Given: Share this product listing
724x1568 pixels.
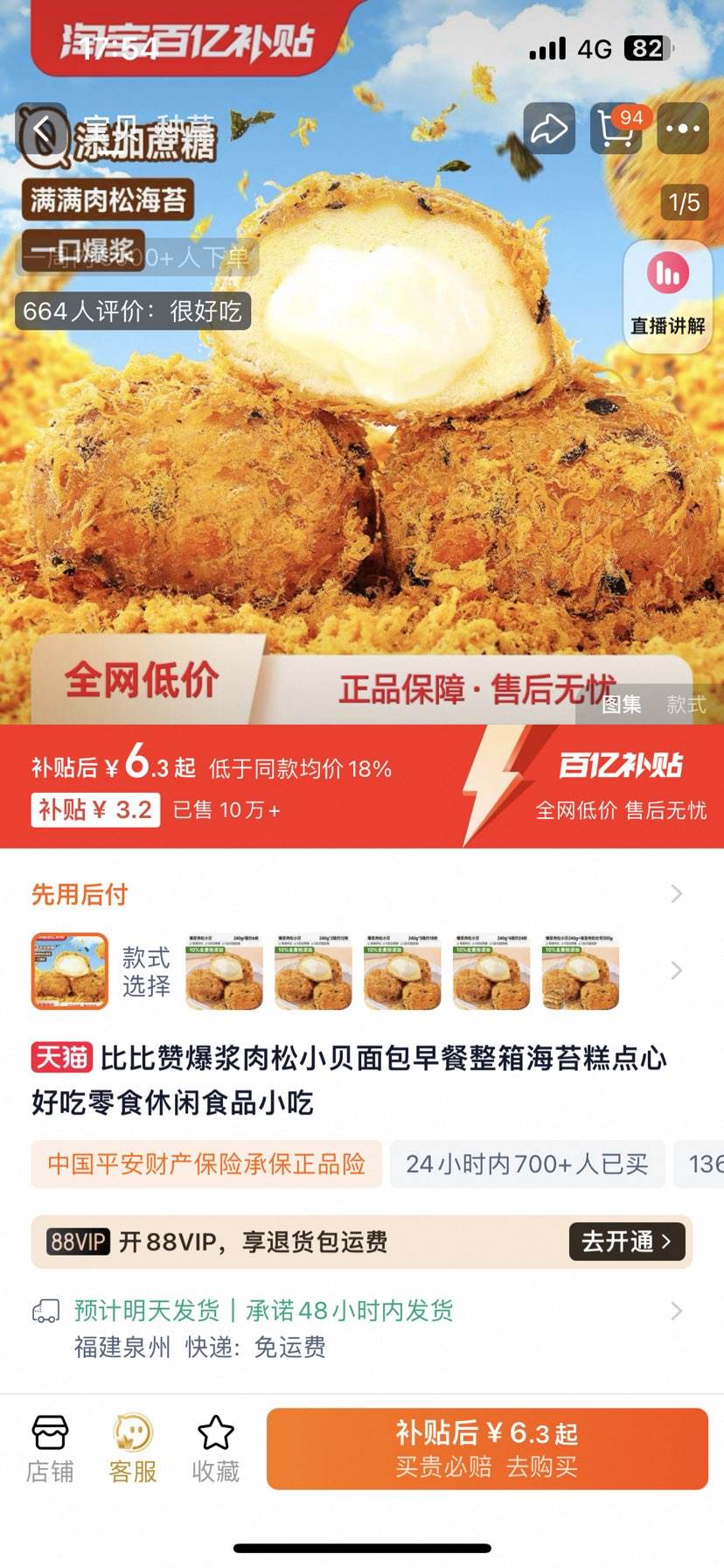Looking at the screenshot, I should point(549,129).
